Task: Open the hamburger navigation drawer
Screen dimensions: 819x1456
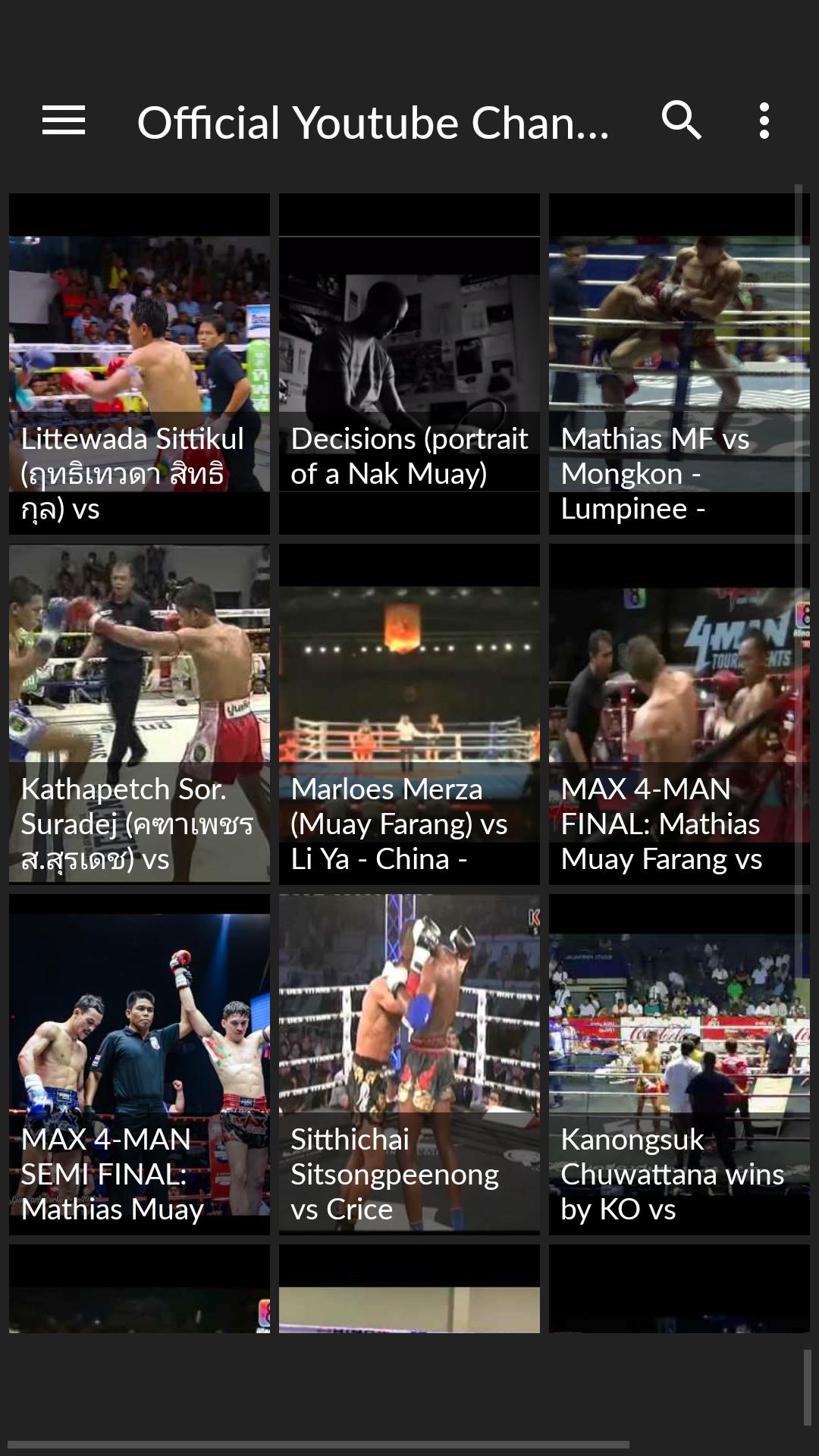Action: [x=64, y=121]
